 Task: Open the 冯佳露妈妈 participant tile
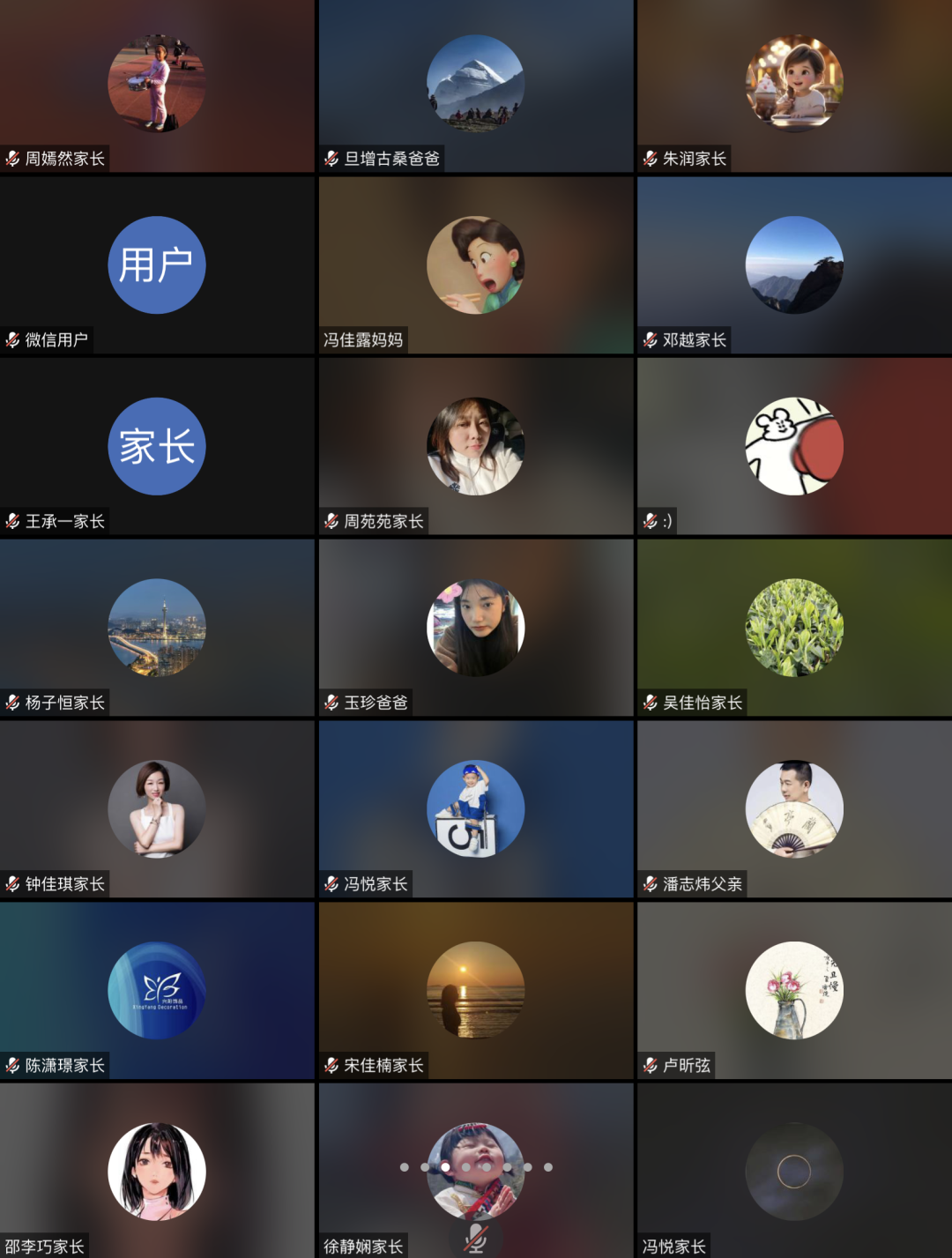coord(476,265)
